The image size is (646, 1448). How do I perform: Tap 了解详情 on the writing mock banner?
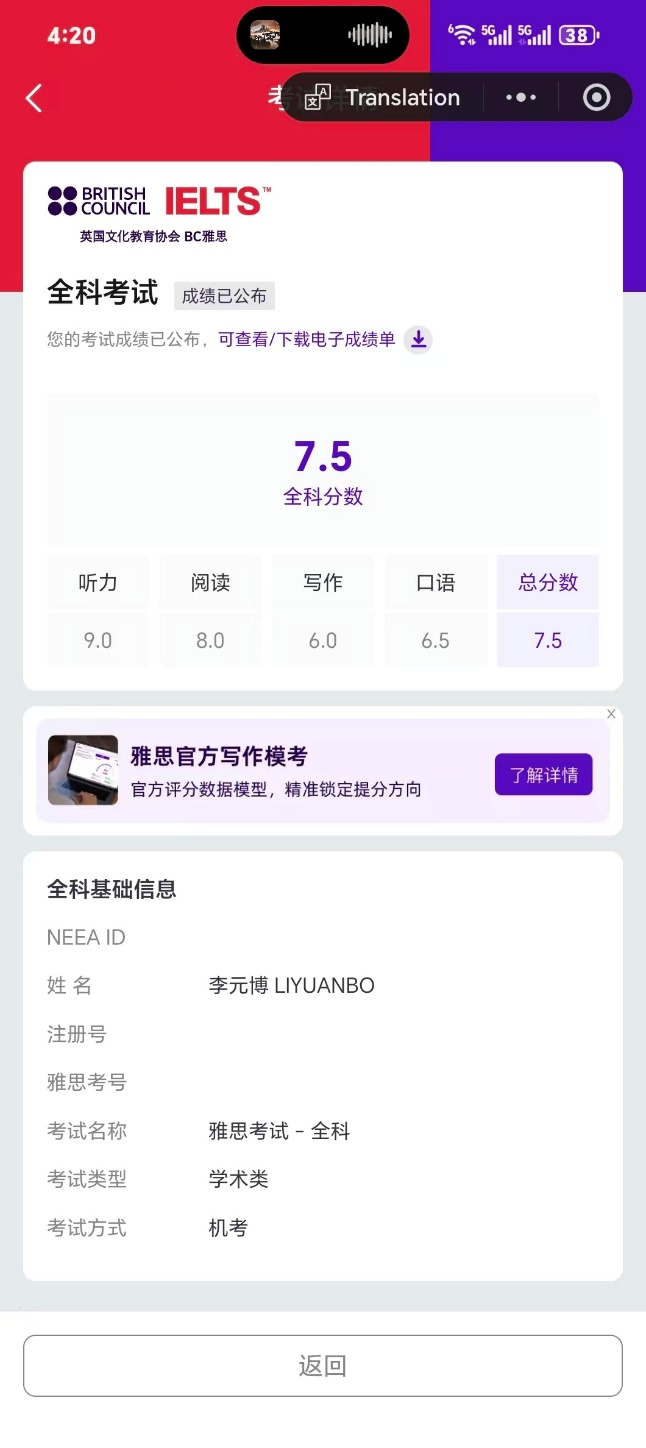[x=543, y=775]
